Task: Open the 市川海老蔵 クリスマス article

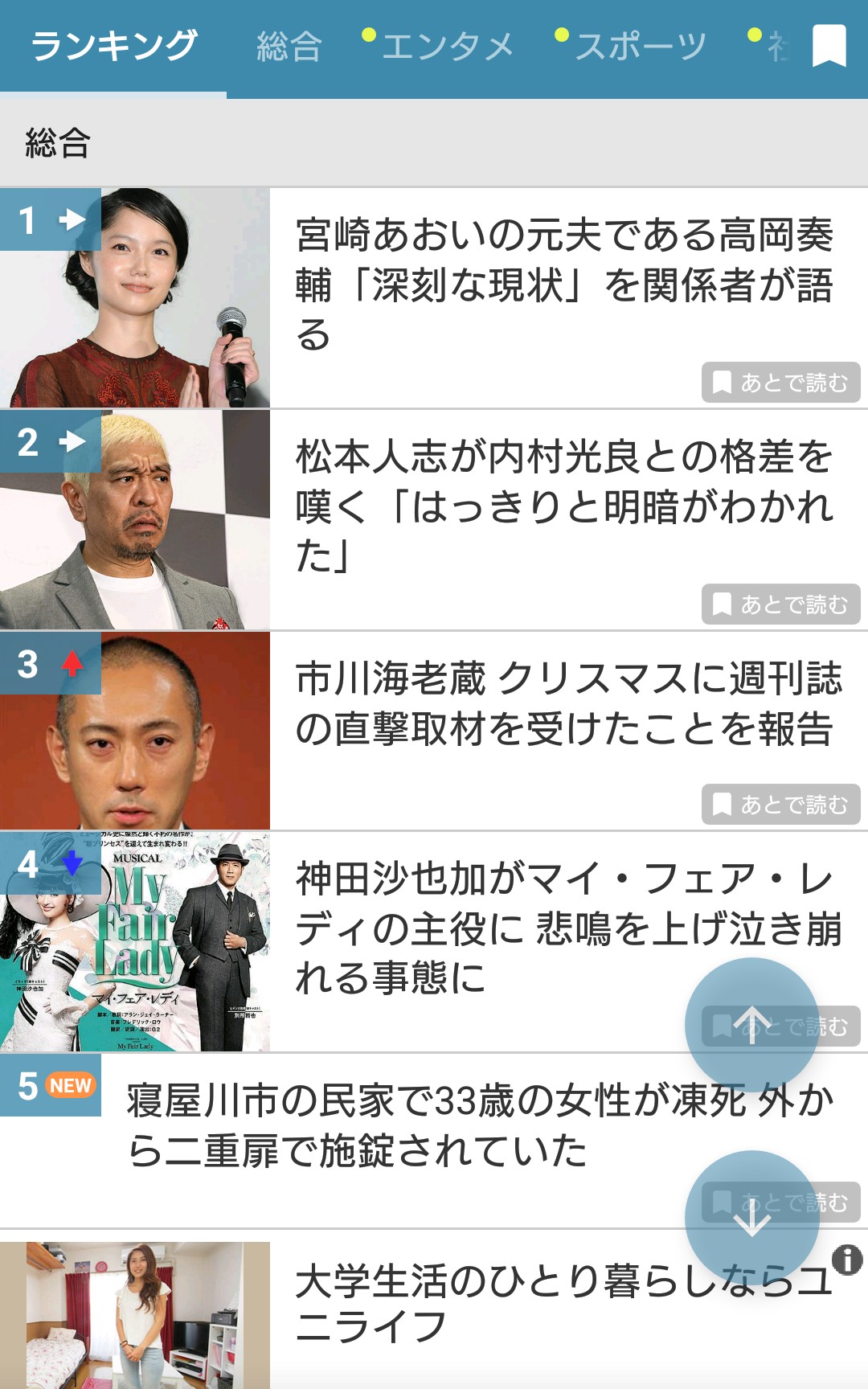Action: click(x=563, y=704)
